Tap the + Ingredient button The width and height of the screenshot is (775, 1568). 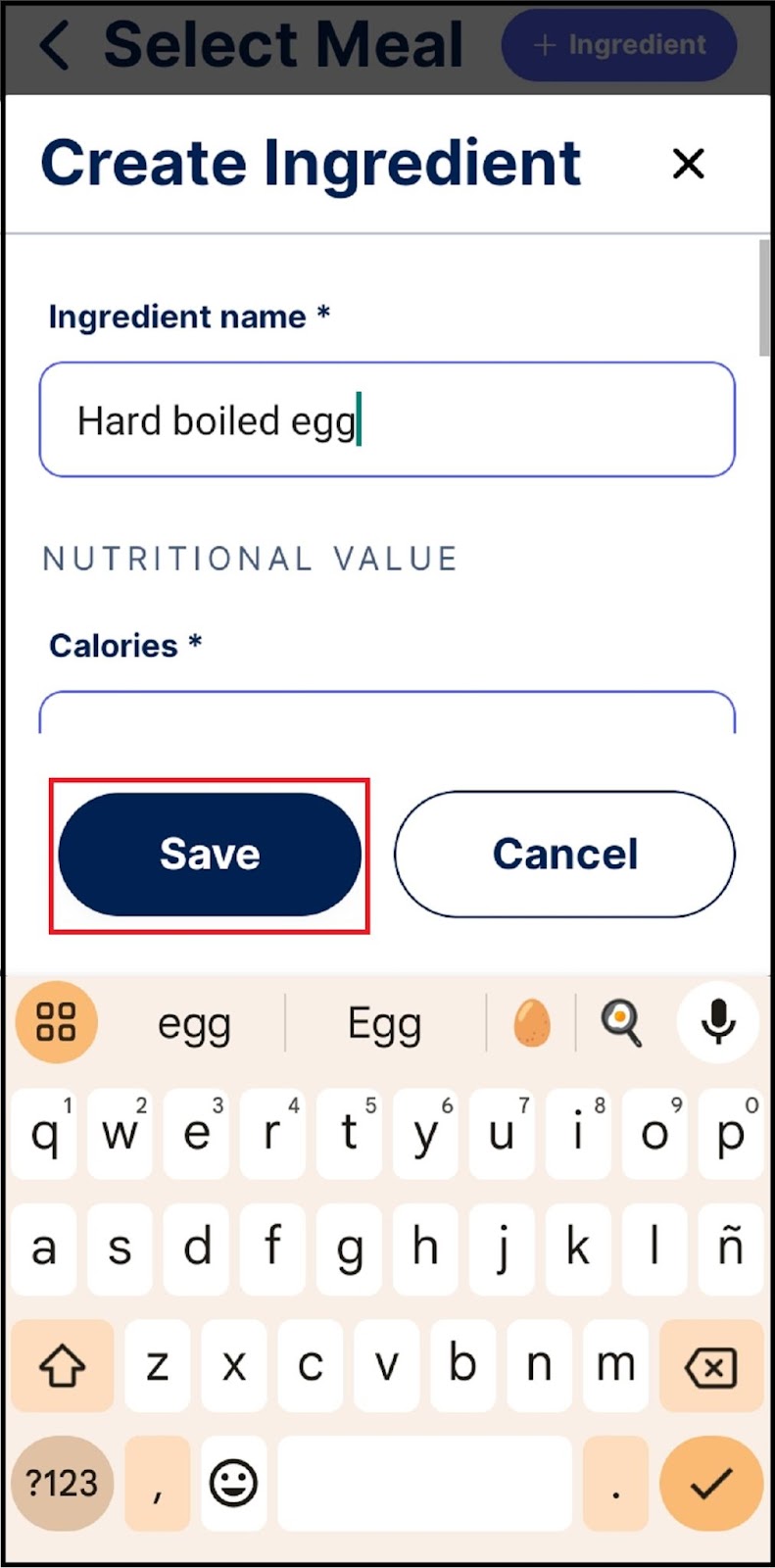tap(619, 45)
